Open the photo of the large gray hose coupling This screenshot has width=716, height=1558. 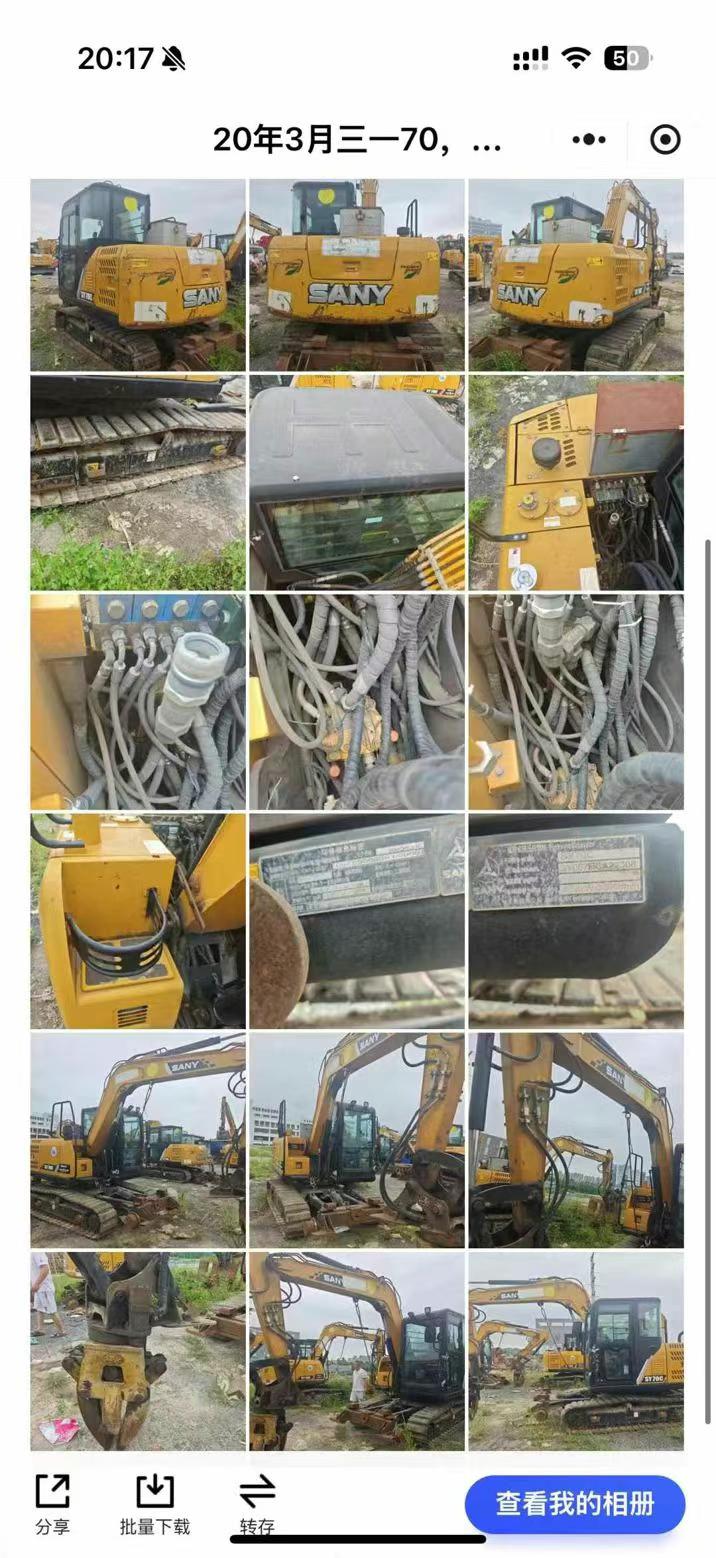137,701
